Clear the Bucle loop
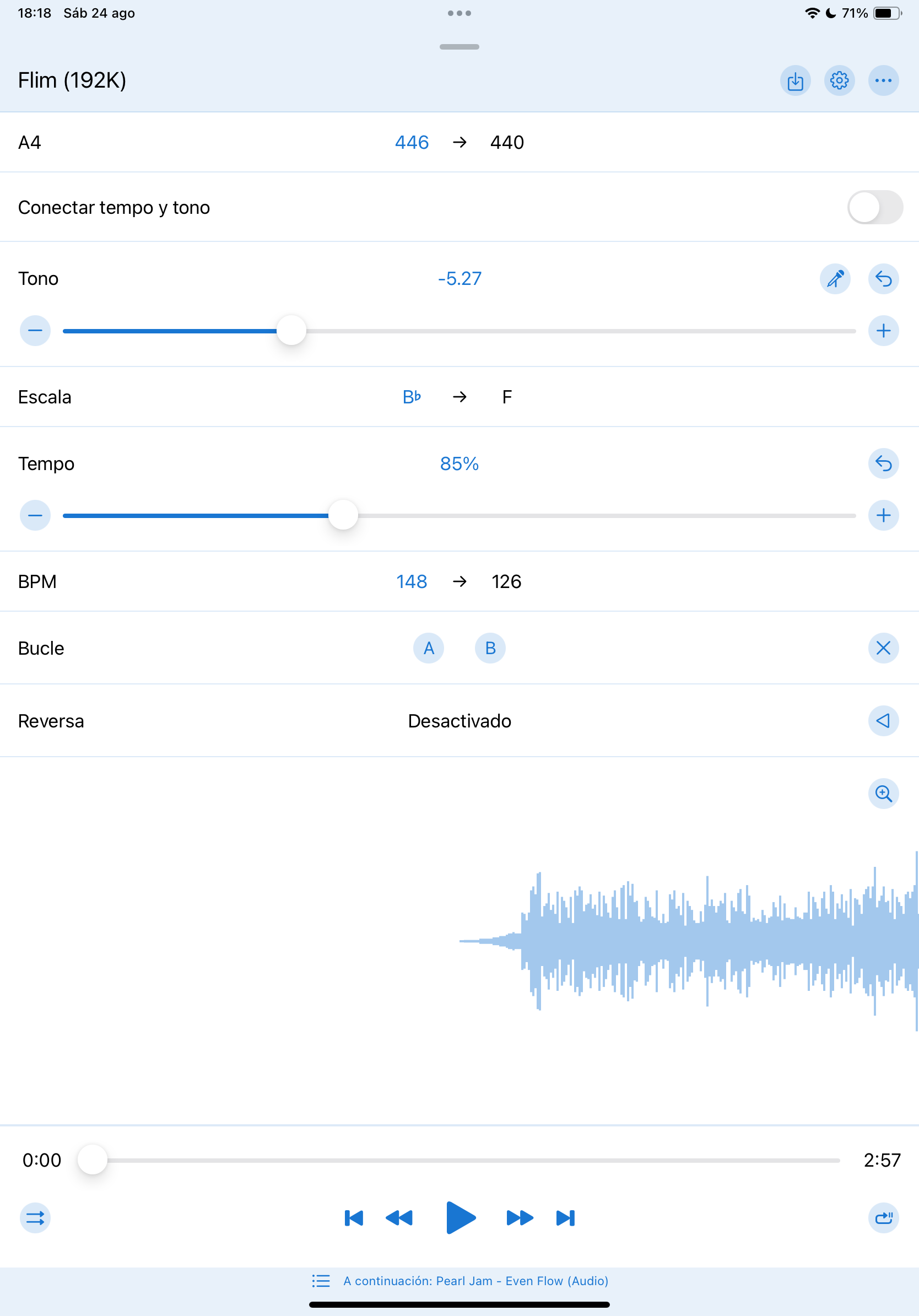919x1316 pixels. click(x=883, y=648)
